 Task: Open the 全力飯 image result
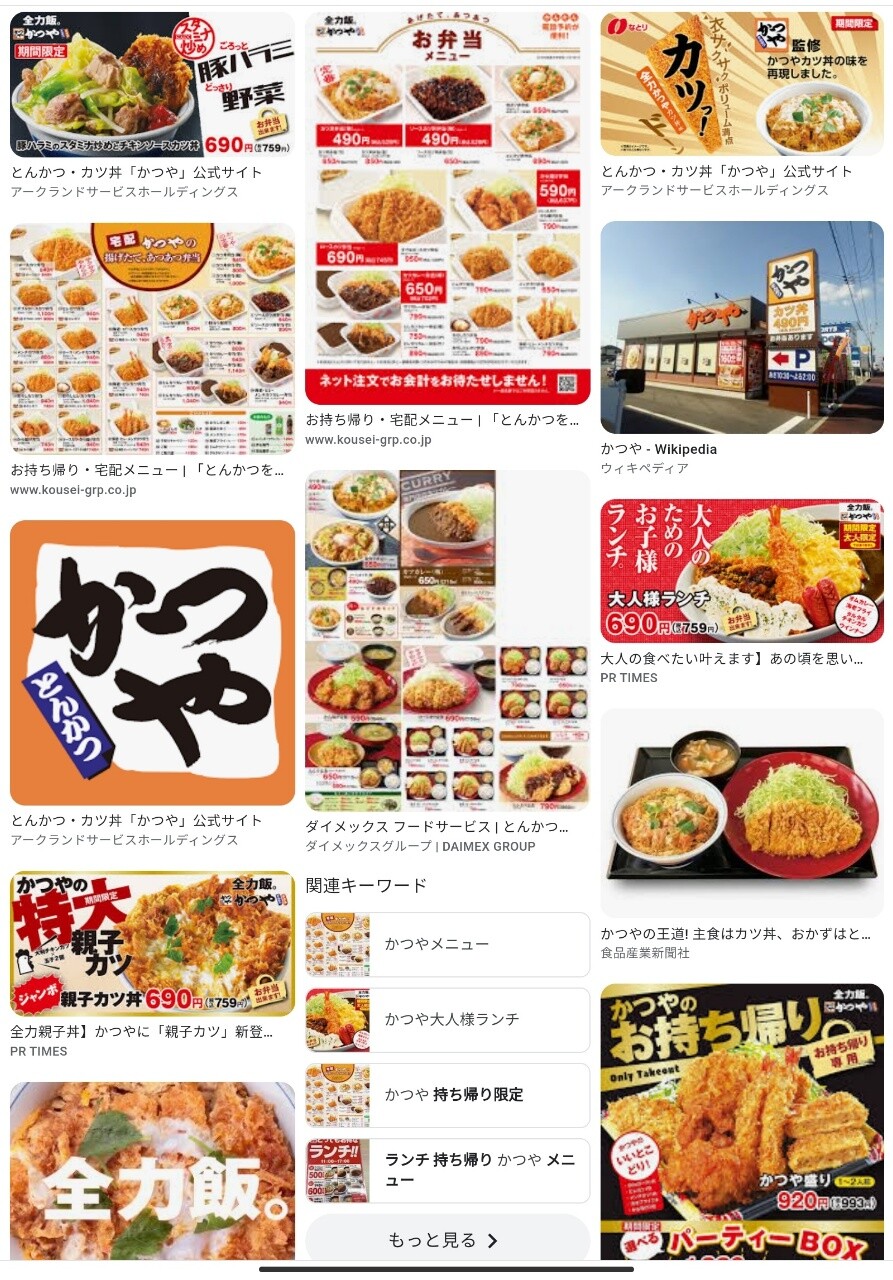(x=152, y=1170)
